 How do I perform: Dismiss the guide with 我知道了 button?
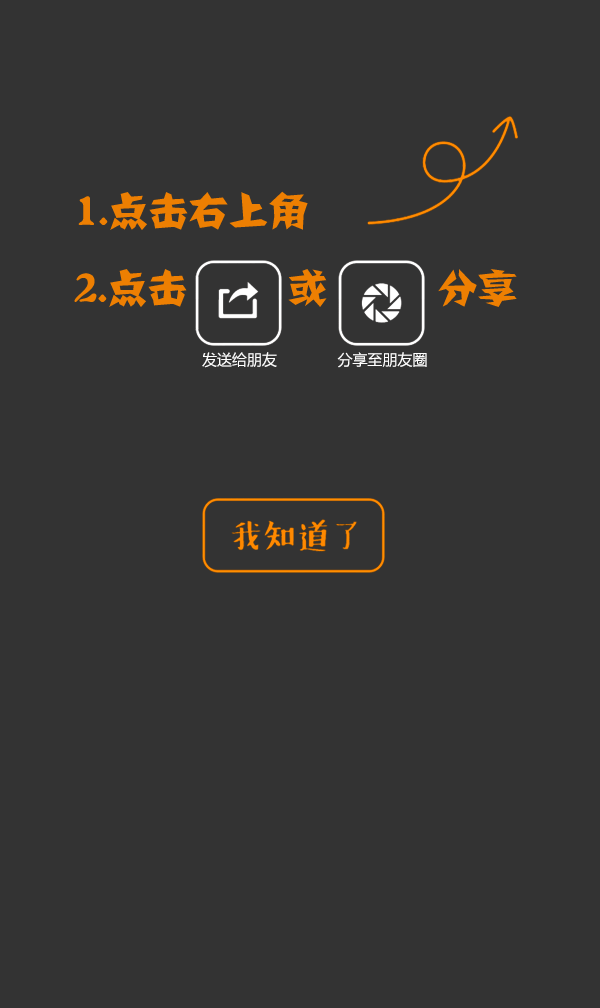pos(293,536)
